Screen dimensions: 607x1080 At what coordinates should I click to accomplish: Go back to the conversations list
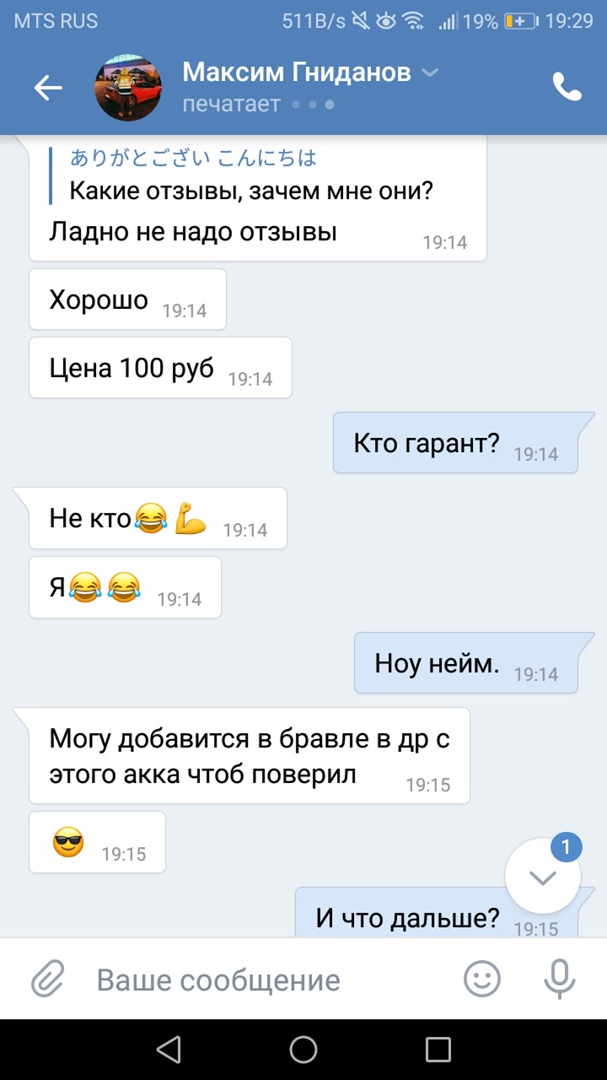point(48,88)
